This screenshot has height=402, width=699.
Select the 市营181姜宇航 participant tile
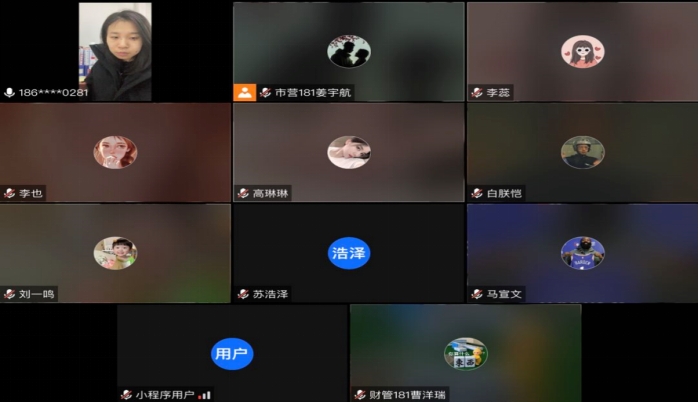349,51
